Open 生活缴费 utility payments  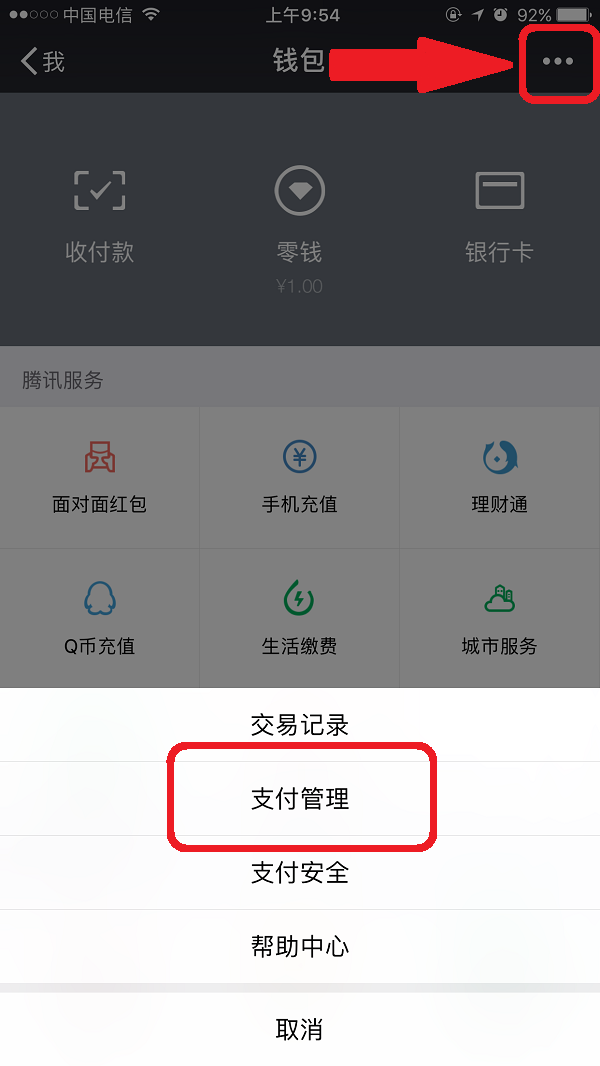pyautogui.click(x=300, y=619)
